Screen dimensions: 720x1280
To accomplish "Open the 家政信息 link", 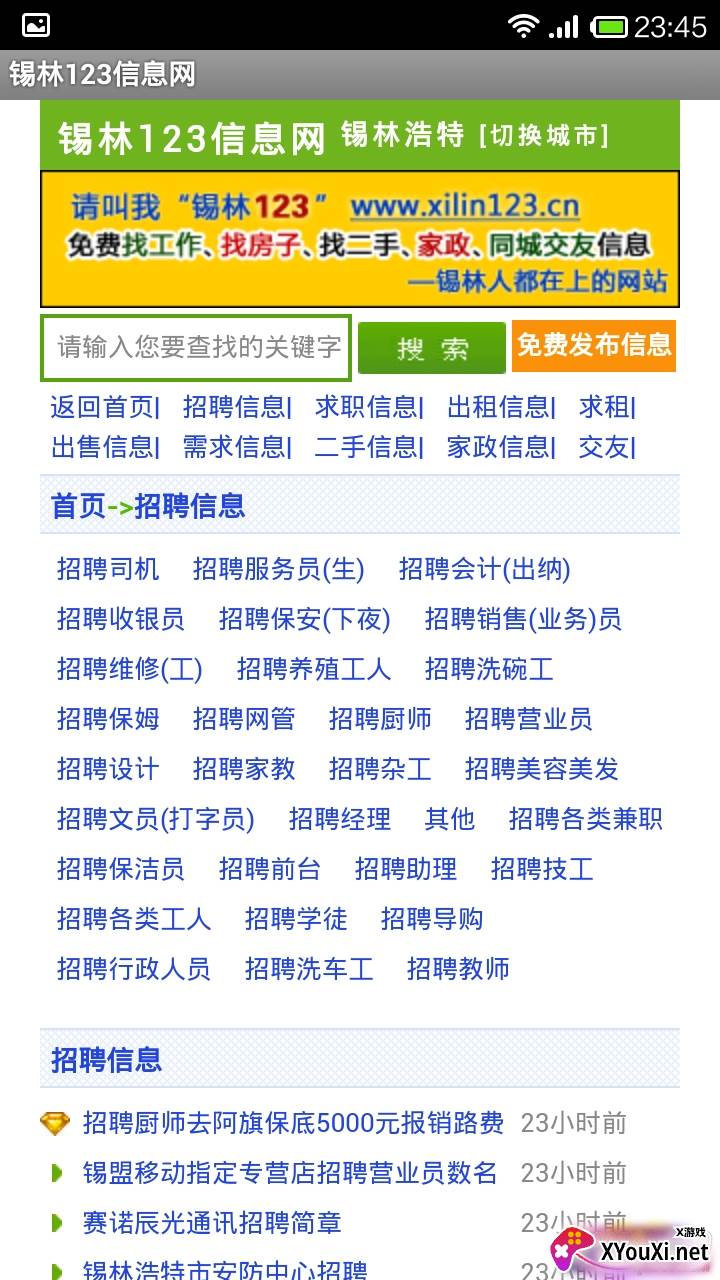I will click(x=498, y=446).
